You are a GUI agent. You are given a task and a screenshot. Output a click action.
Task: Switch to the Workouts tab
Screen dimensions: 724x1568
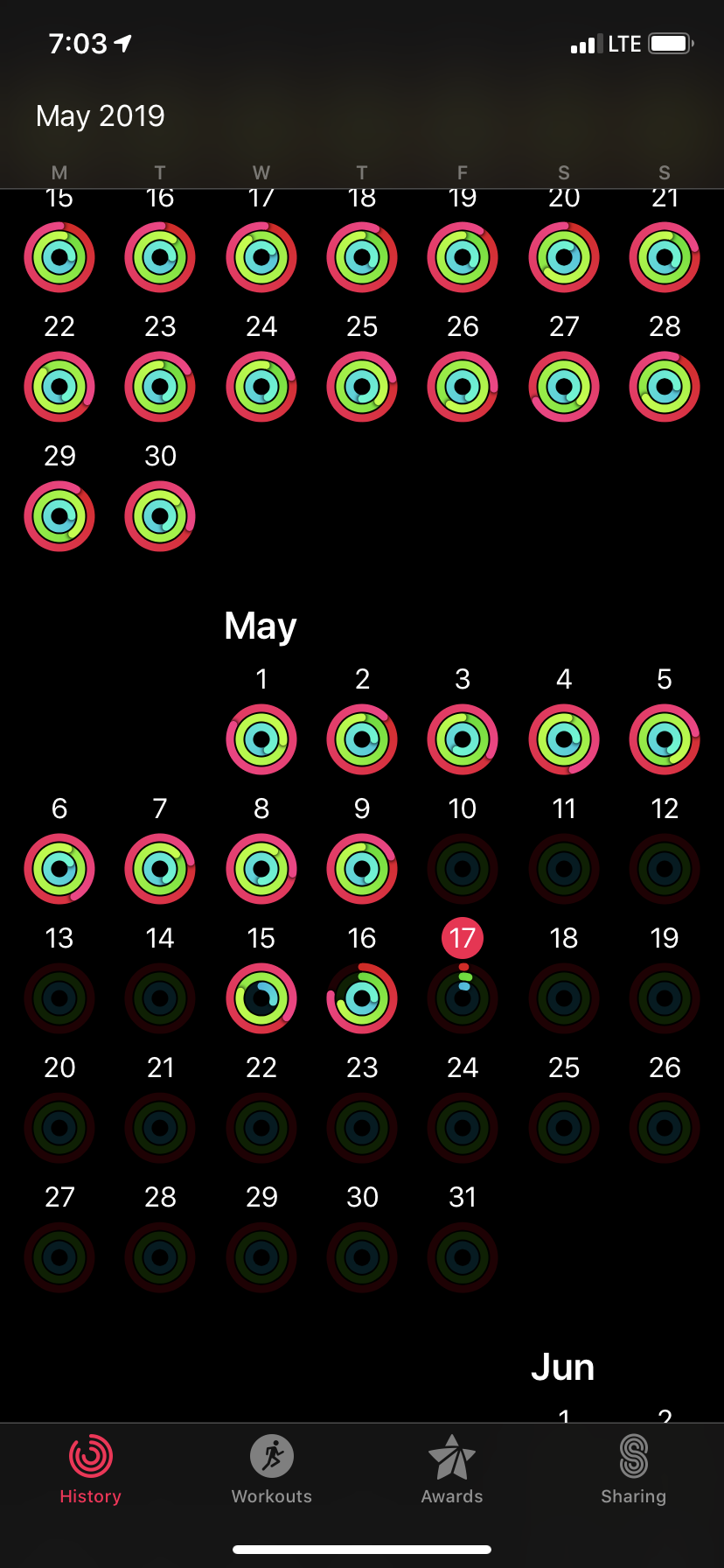pos(271,1470)
